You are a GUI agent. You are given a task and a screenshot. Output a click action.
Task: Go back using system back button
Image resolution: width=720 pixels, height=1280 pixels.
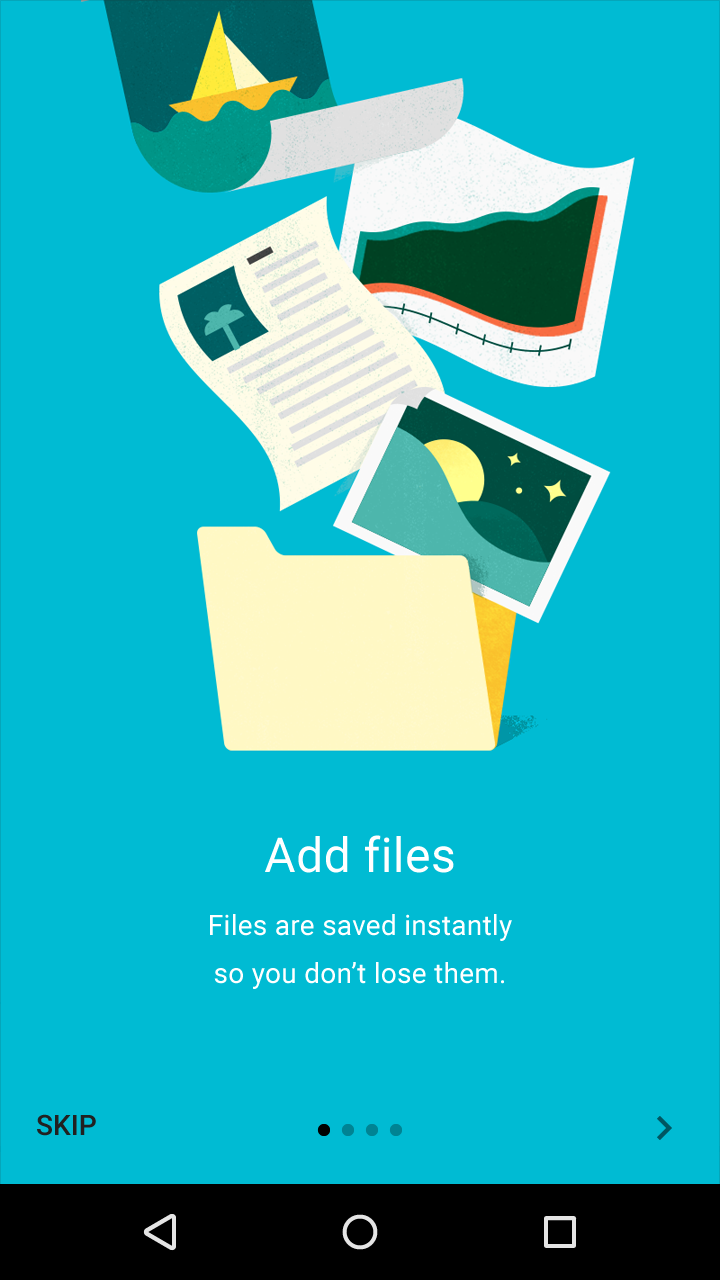click(x=160, y=1232)
